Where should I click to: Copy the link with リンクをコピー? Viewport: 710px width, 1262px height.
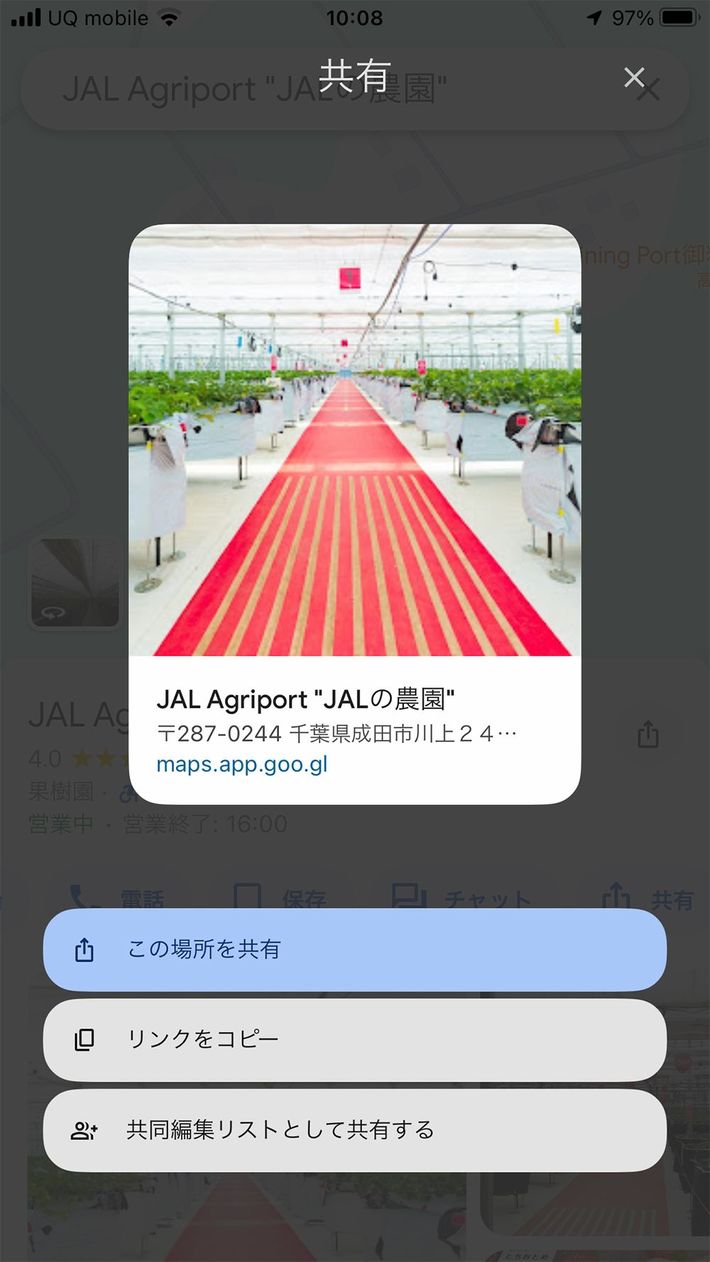[354, 1040]
